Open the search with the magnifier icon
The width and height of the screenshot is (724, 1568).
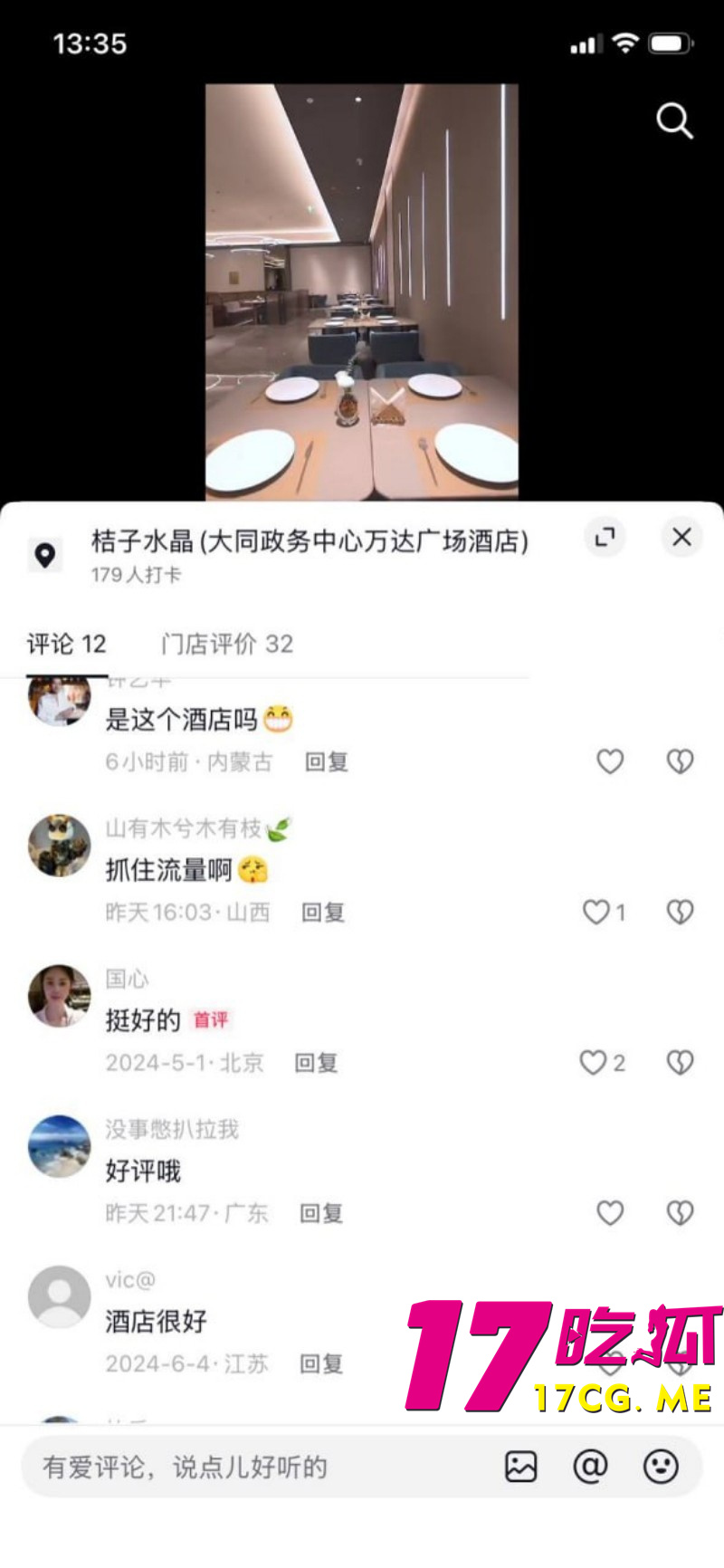(674, 121)
